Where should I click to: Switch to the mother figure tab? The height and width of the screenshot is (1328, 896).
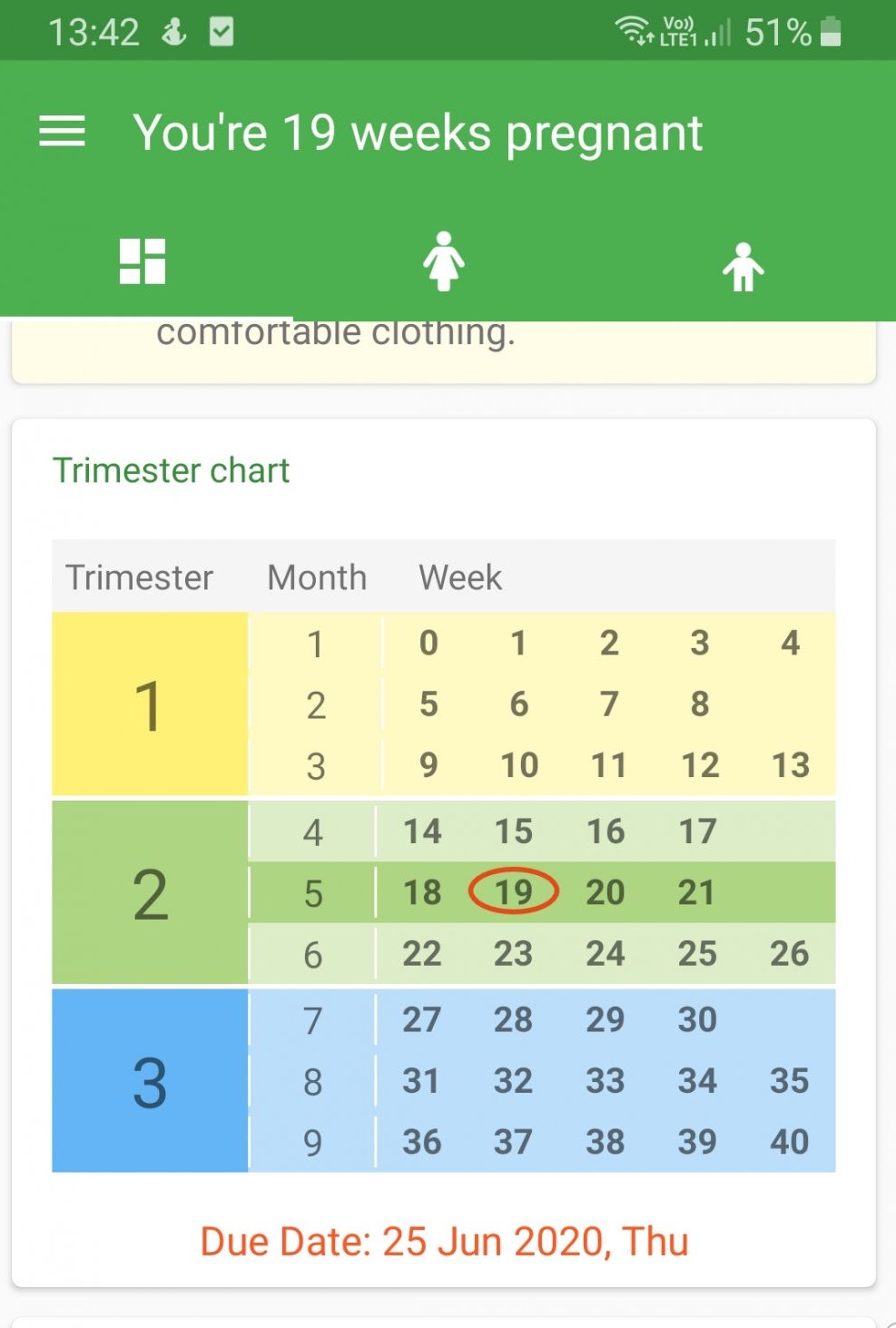444,261
